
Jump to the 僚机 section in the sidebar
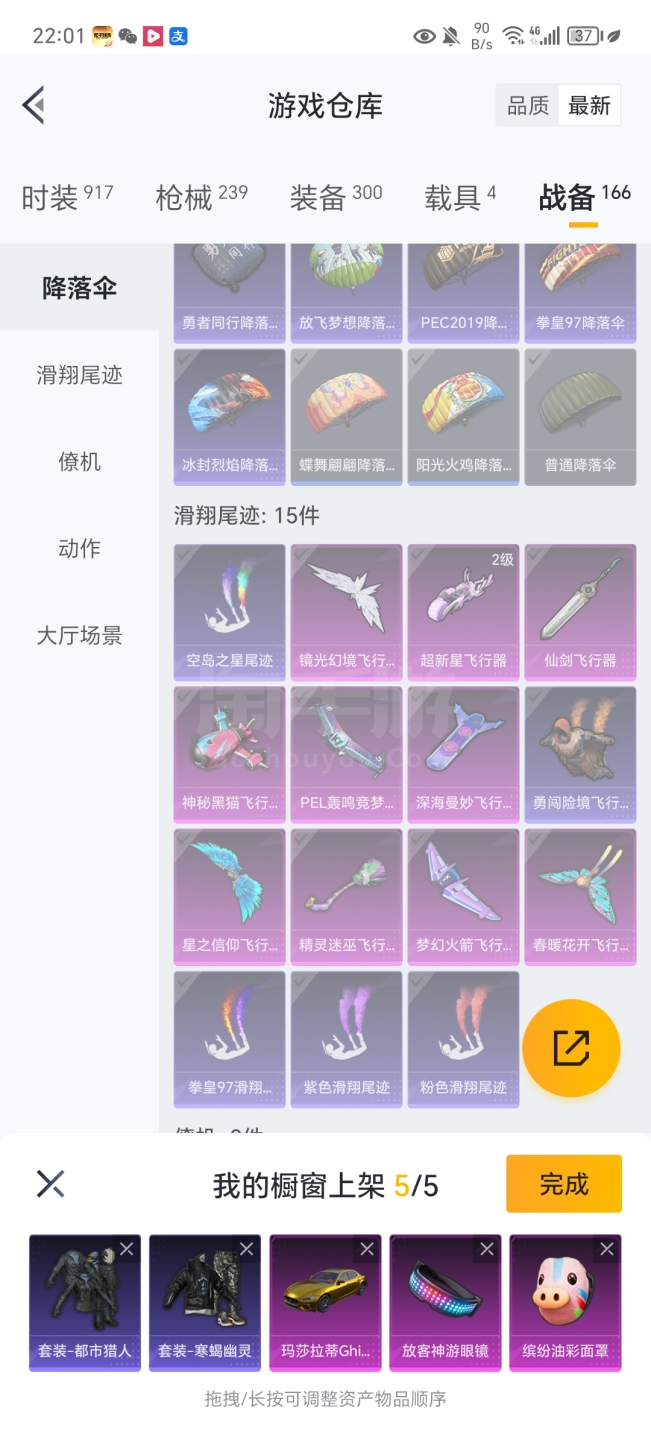point(79,462)
